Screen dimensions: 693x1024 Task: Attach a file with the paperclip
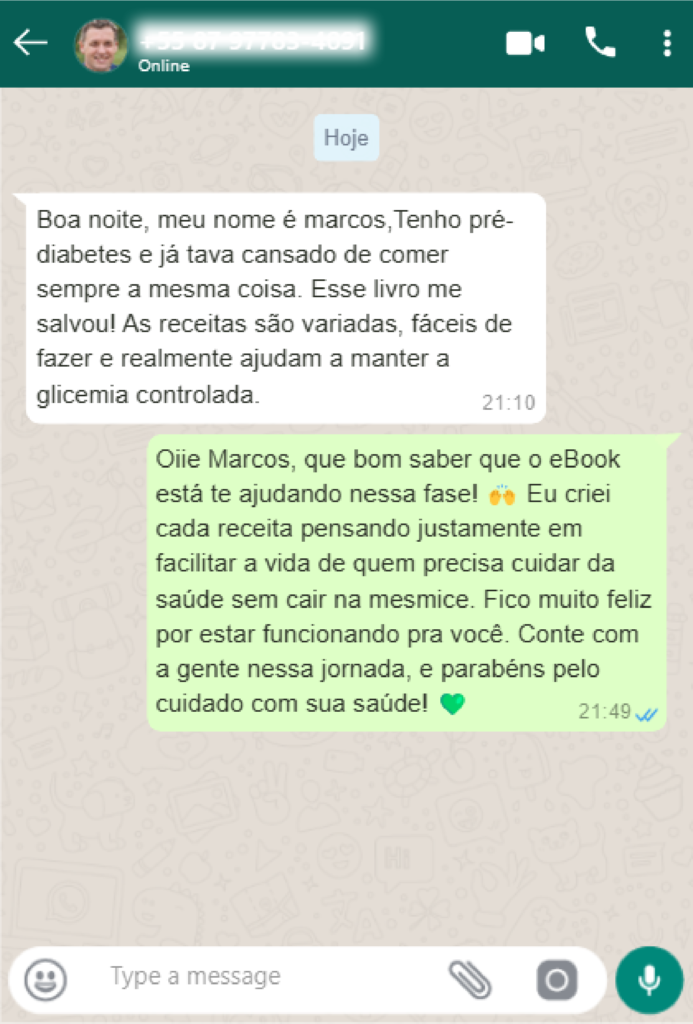[x=469, y=979]
